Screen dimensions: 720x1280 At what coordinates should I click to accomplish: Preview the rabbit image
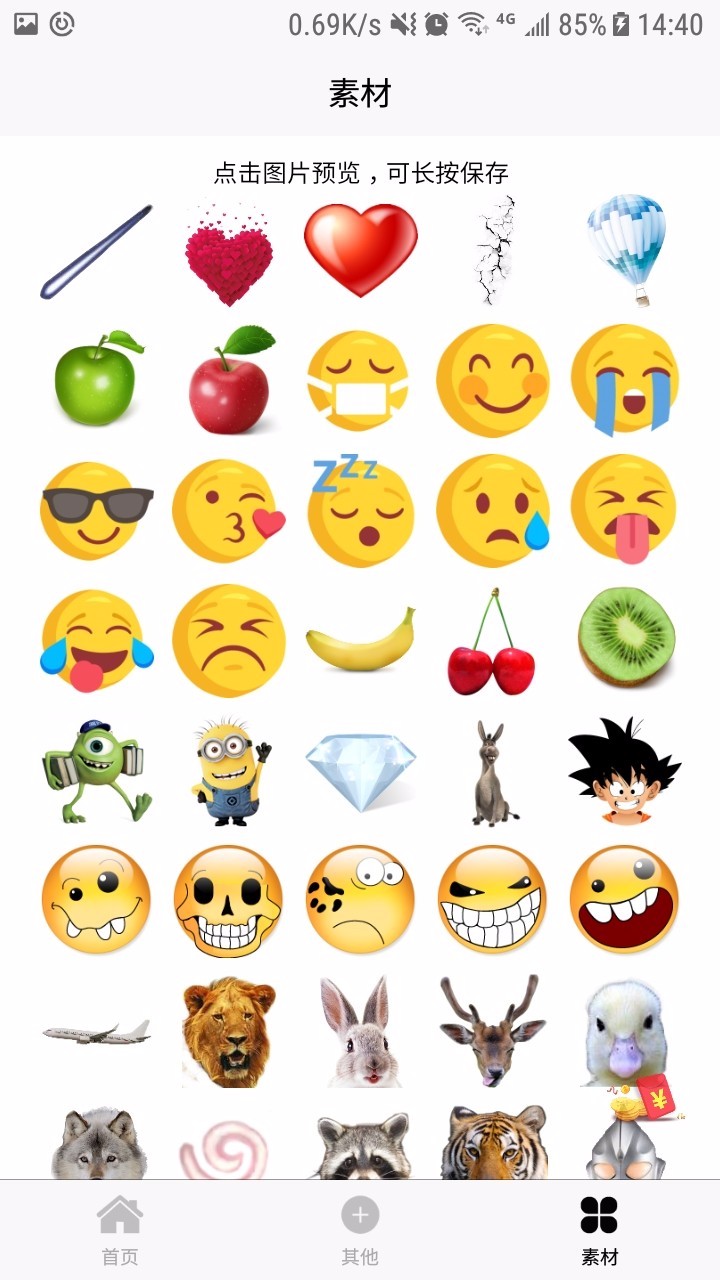coord(361,1031)
